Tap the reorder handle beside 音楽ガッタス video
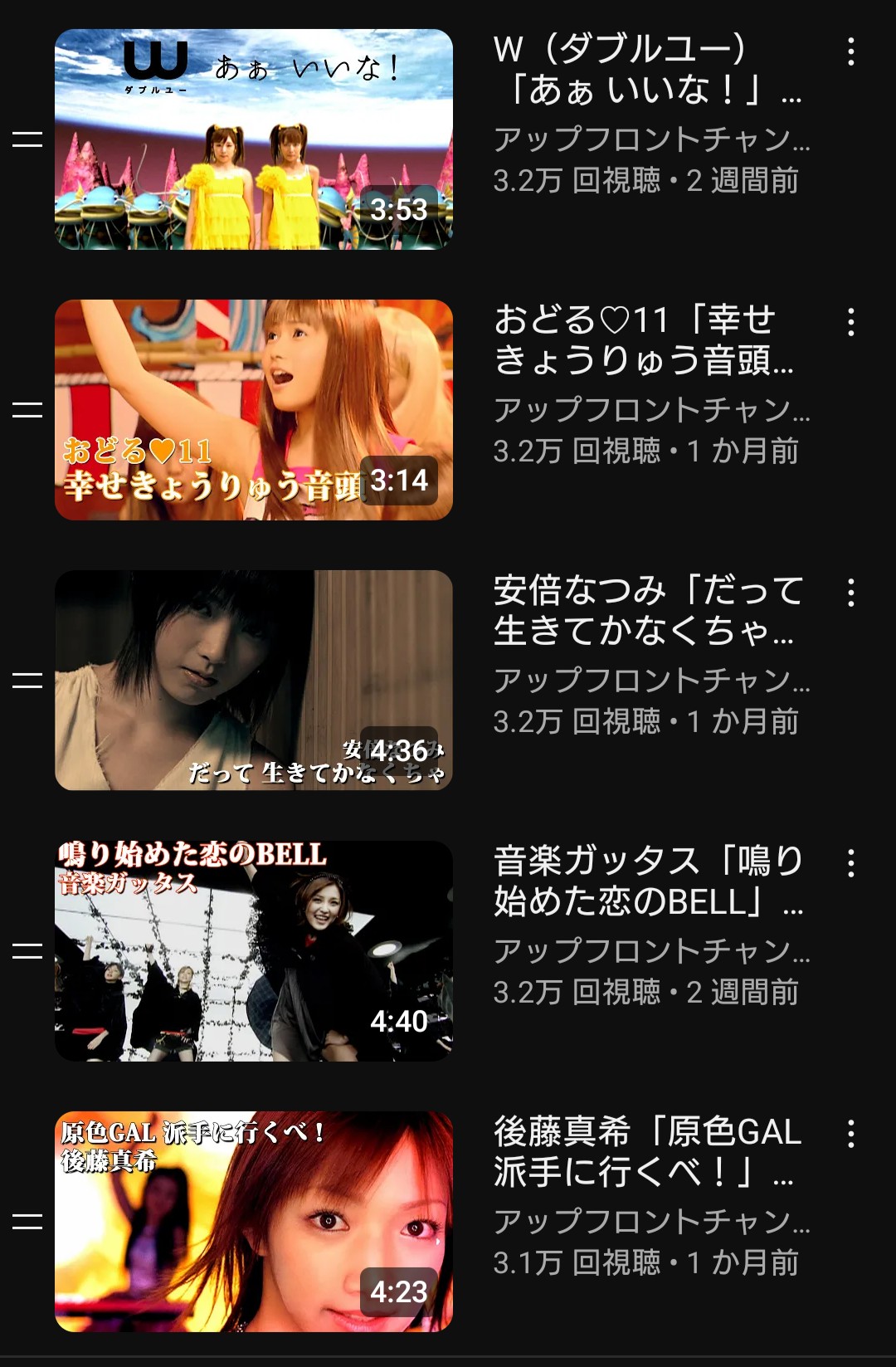 (27, 951)
